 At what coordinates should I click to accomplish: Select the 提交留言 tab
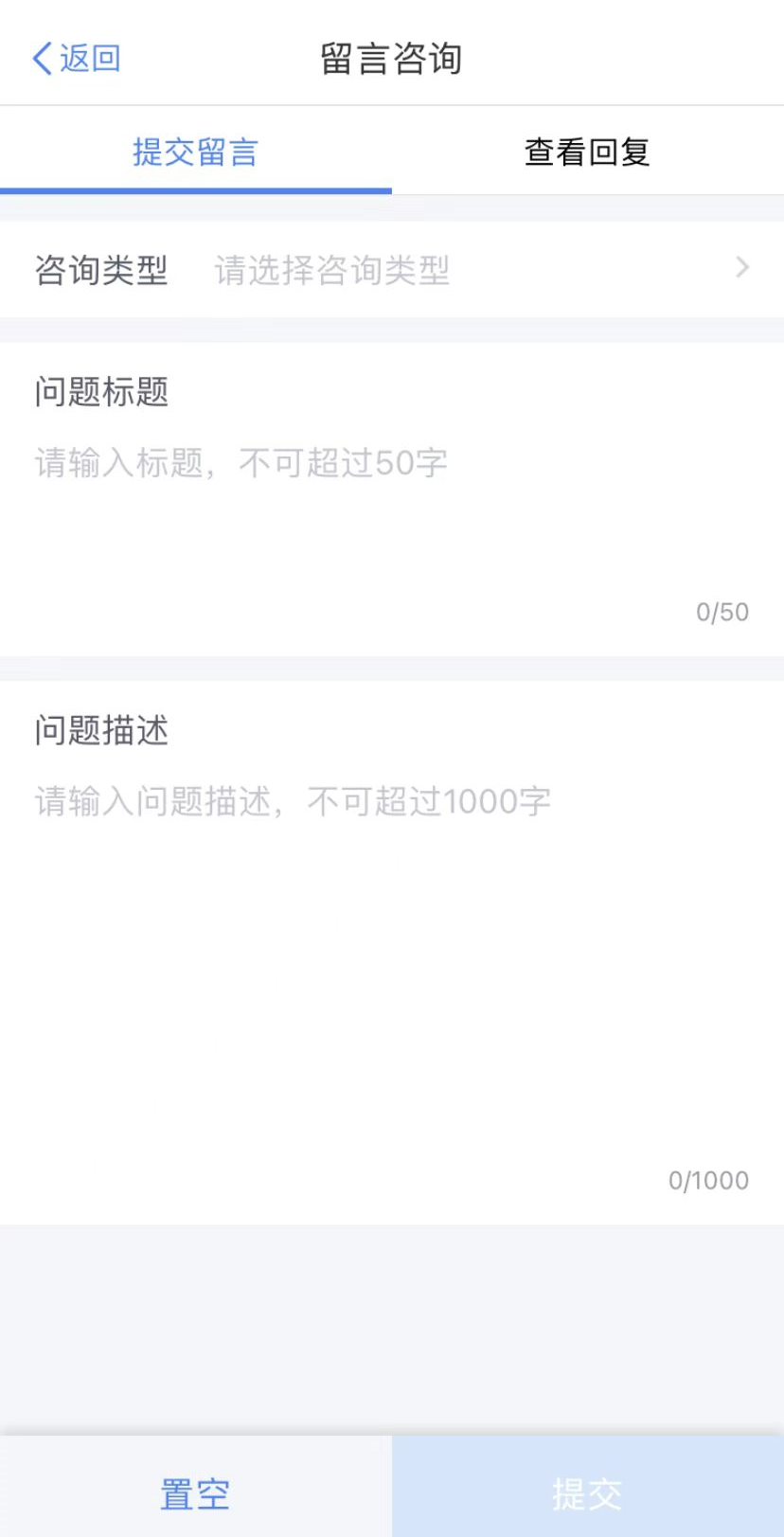coord(195,152)
